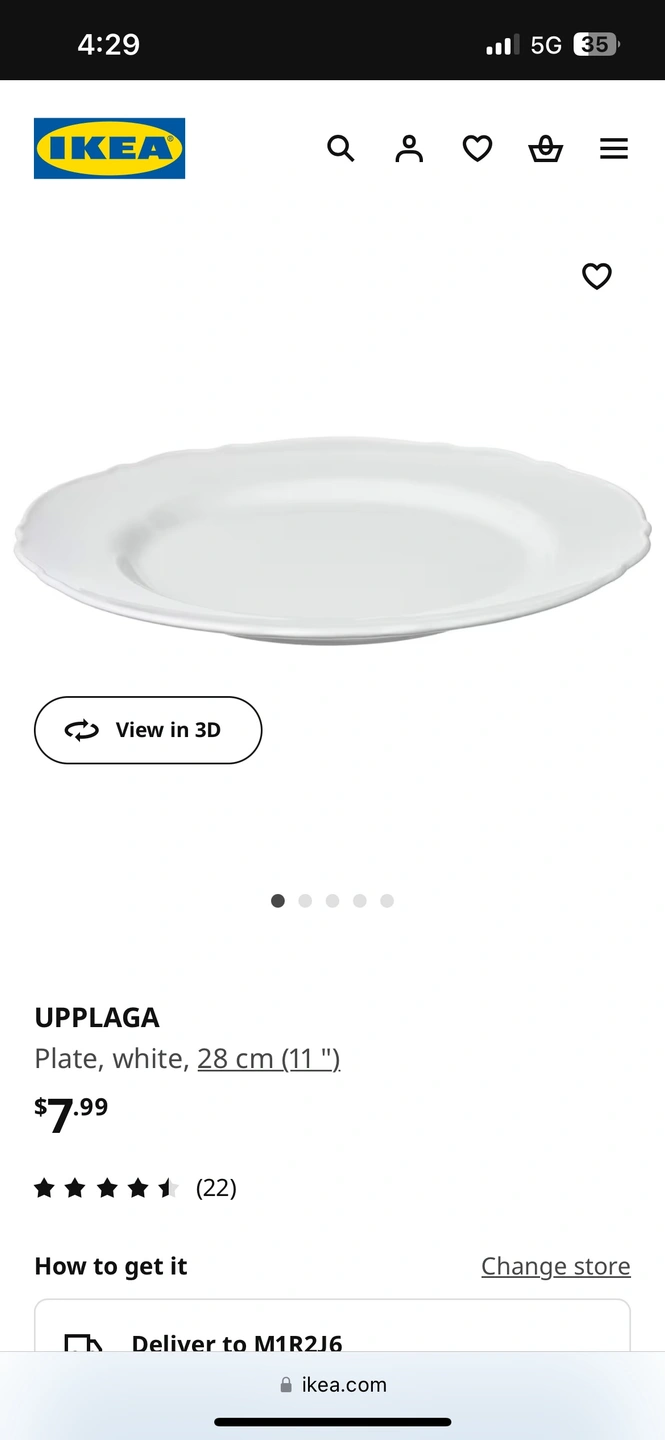Select the image carousel page indicator dots
The height and width of the screenshot is (1440, 665).
332,901
